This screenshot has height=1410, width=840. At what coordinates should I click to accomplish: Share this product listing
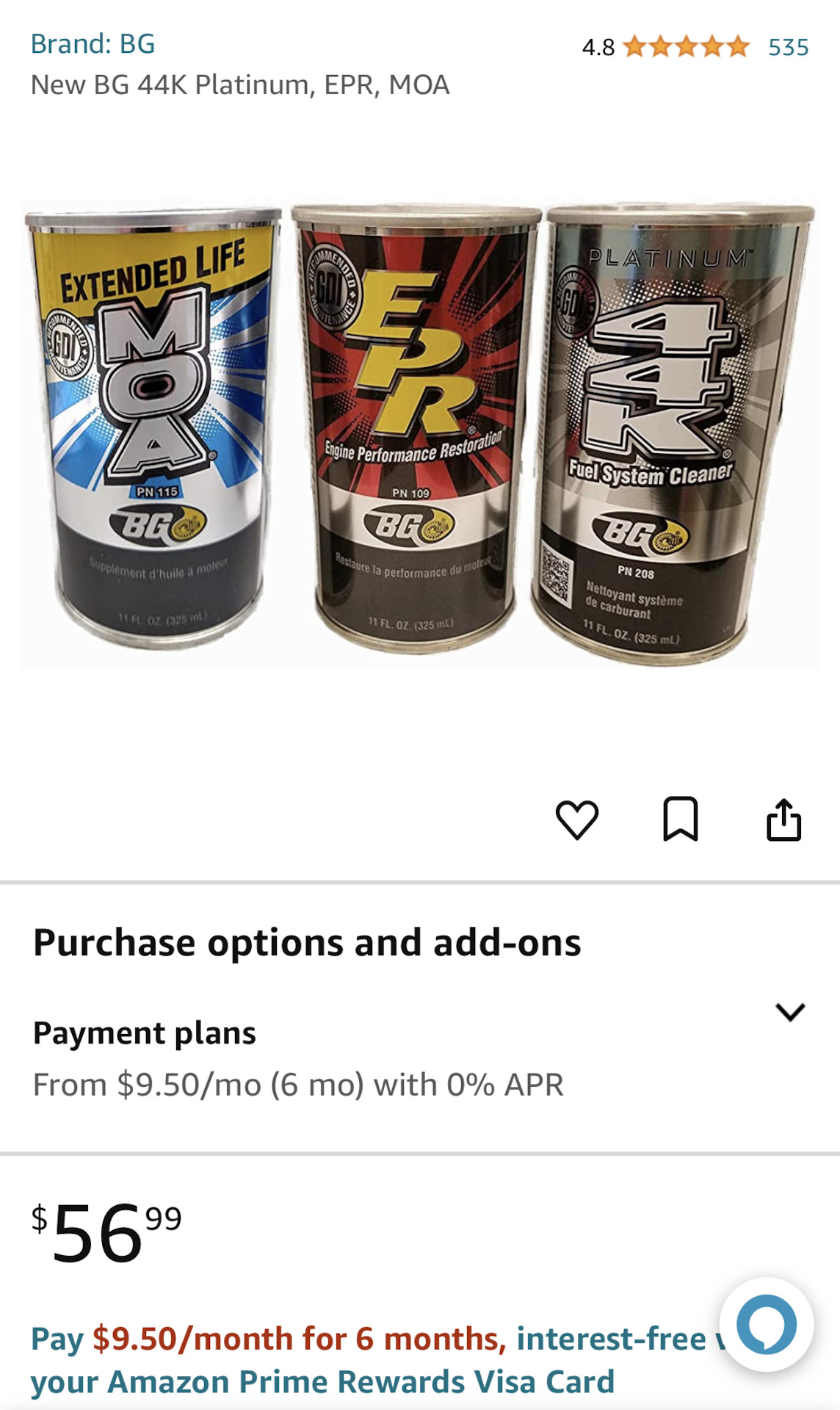[x=783, y=819]
